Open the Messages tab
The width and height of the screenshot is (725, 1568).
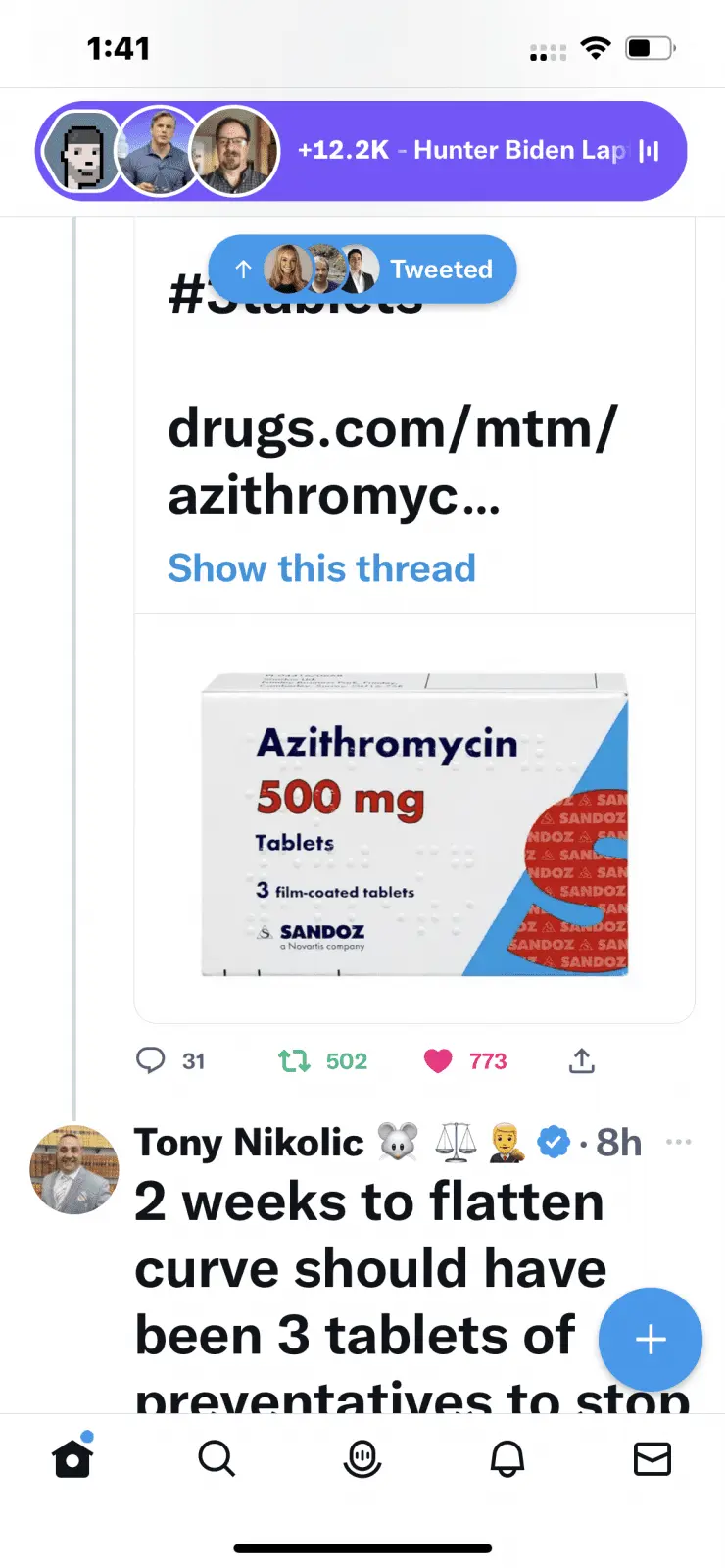(x=652, y=1459)
